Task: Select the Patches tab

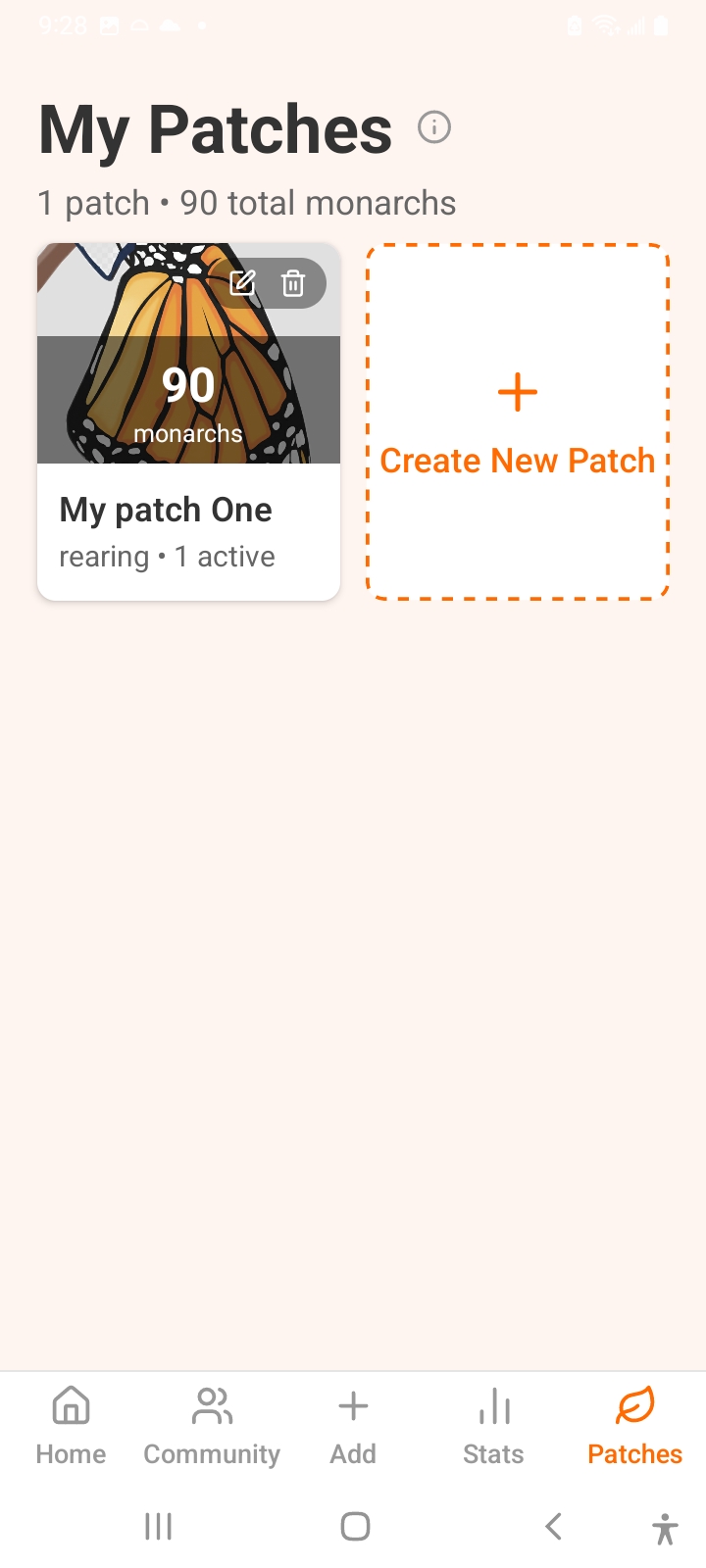Action: coord(634,1425)
